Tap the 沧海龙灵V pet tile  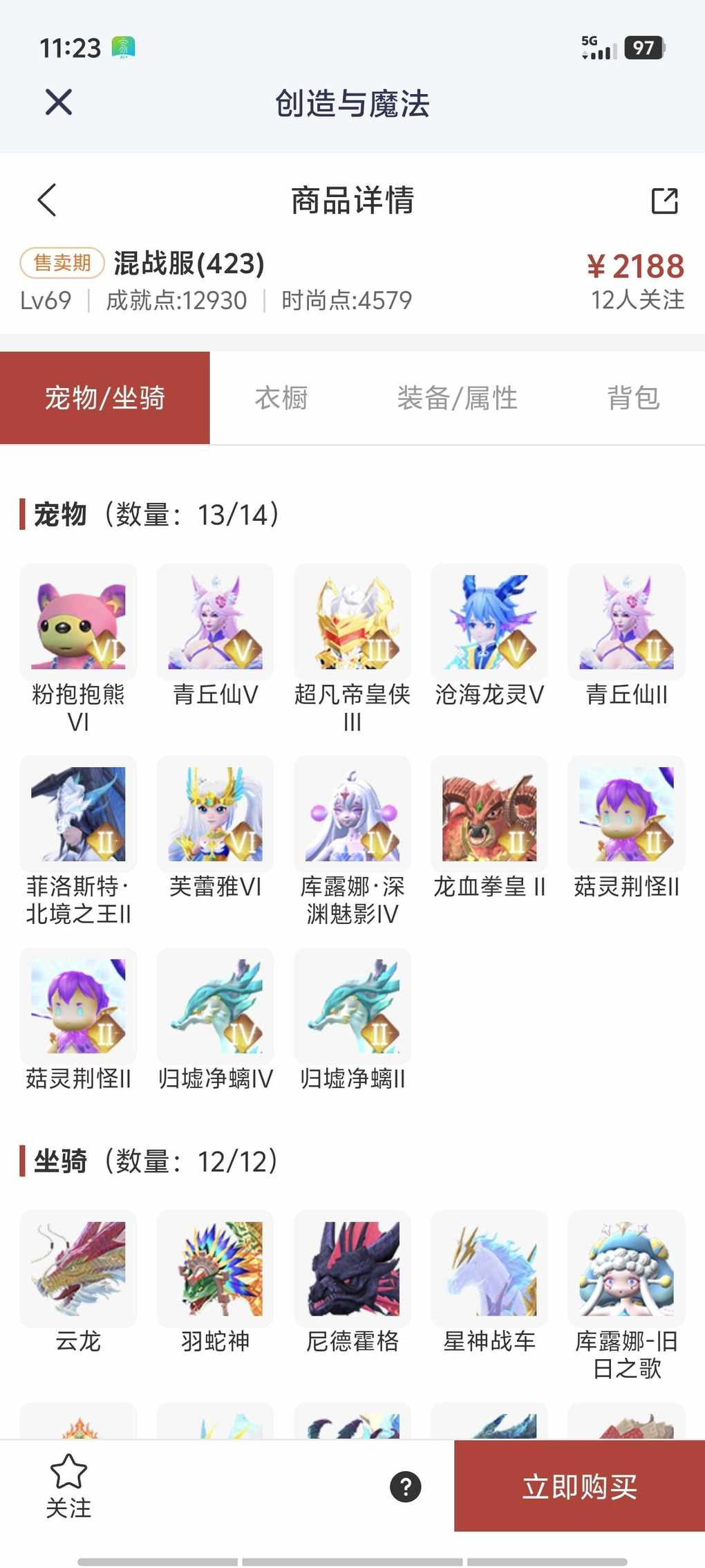coord(489,622)
